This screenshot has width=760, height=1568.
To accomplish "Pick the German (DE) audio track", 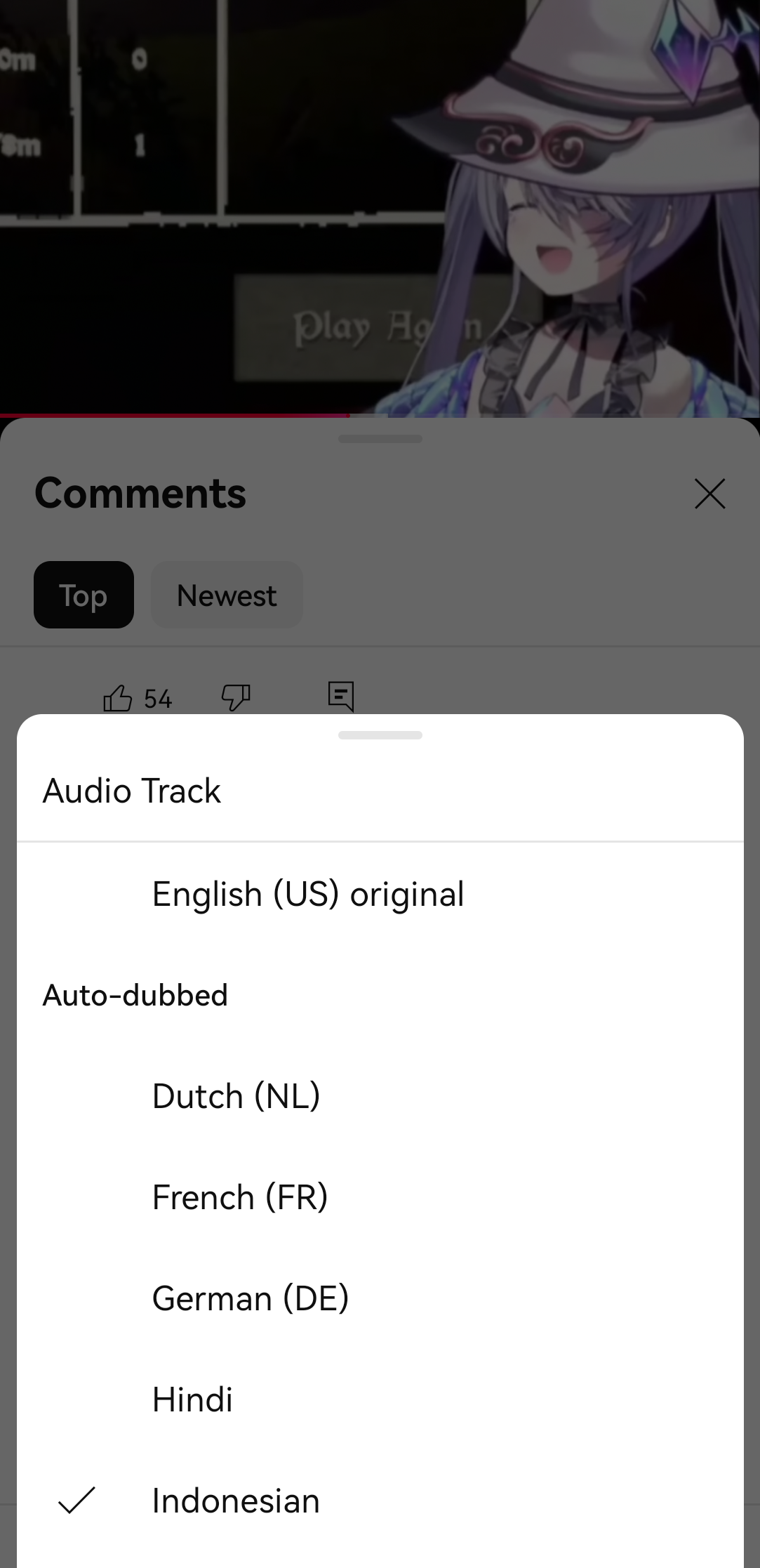I will (251, 1298).
